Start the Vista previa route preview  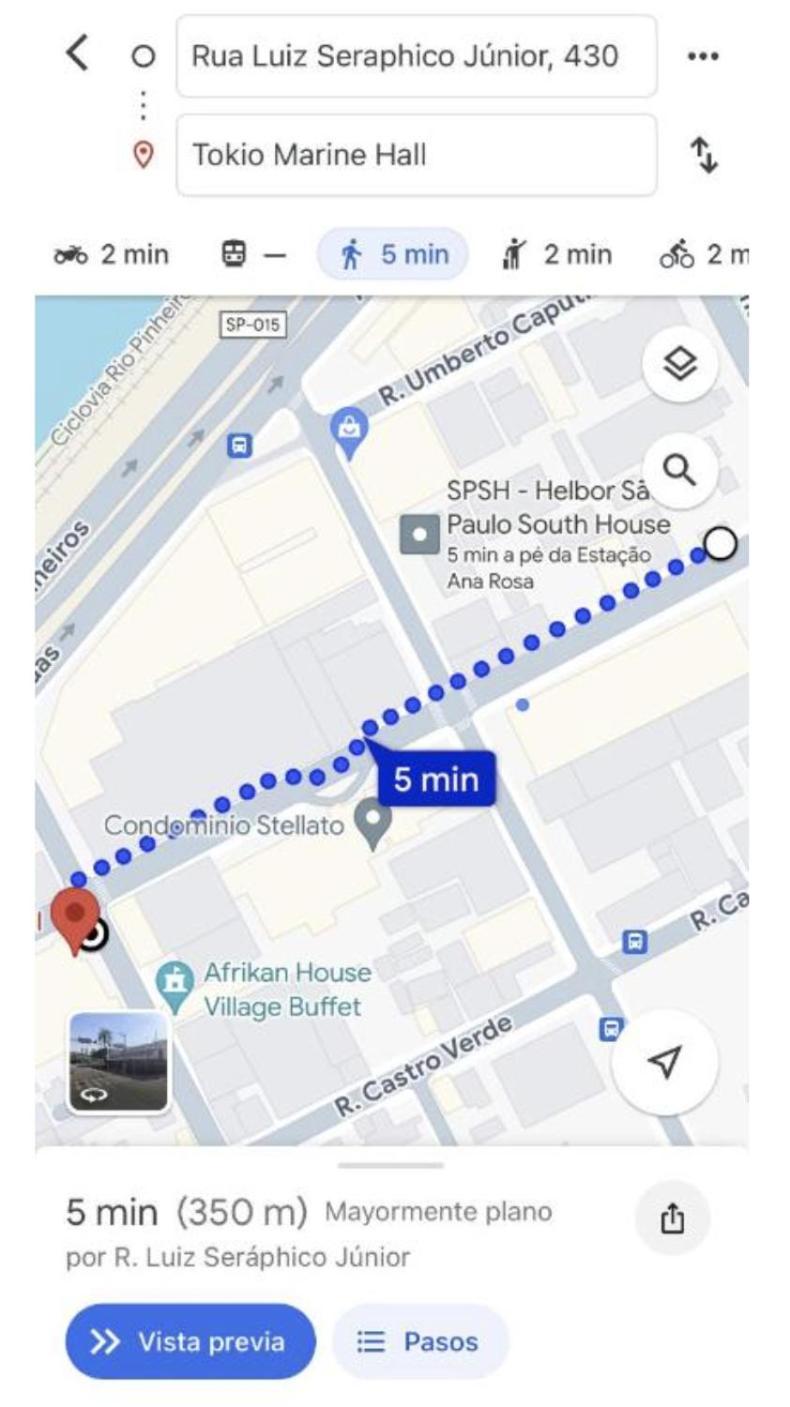190,1341
